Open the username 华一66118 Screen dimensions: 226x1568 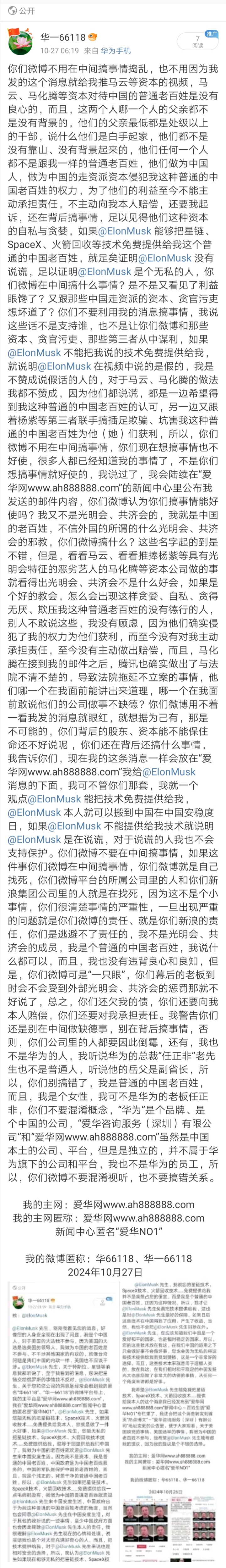[x=63, y=37]
